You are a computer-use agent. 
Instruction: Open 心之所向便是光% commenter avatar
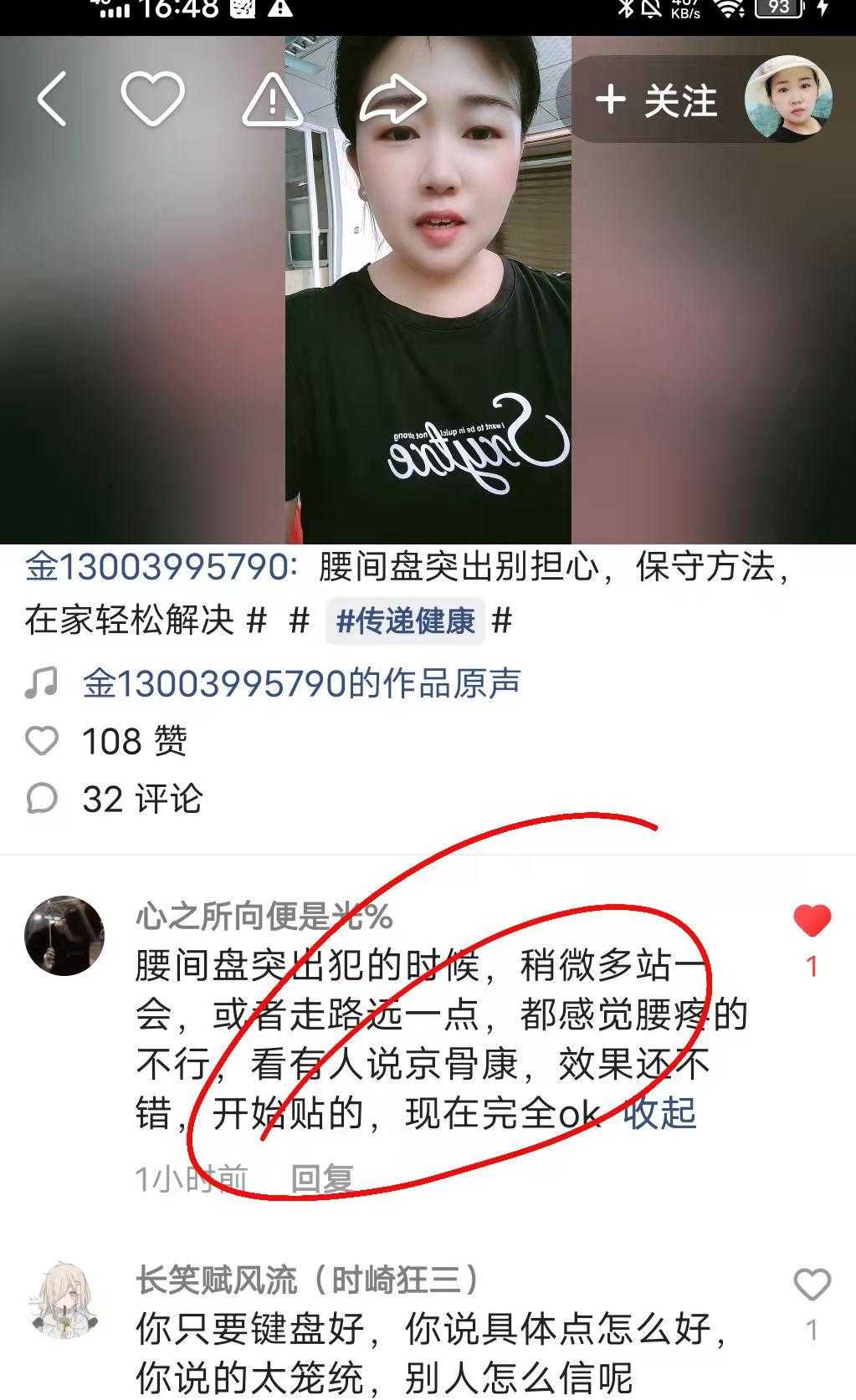64,936
